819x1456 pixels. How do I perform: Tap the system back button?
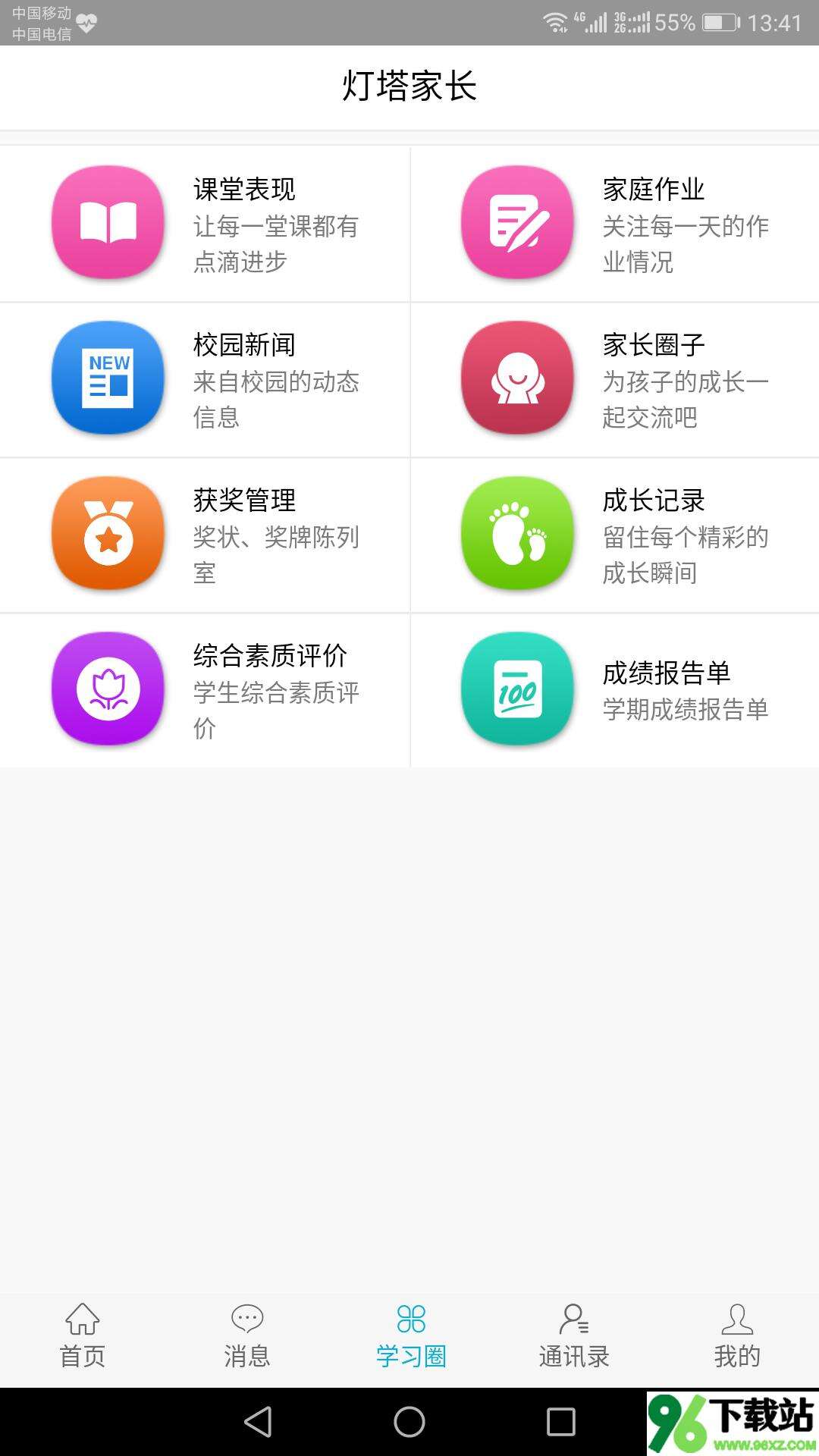click(x=258, y=1422)
